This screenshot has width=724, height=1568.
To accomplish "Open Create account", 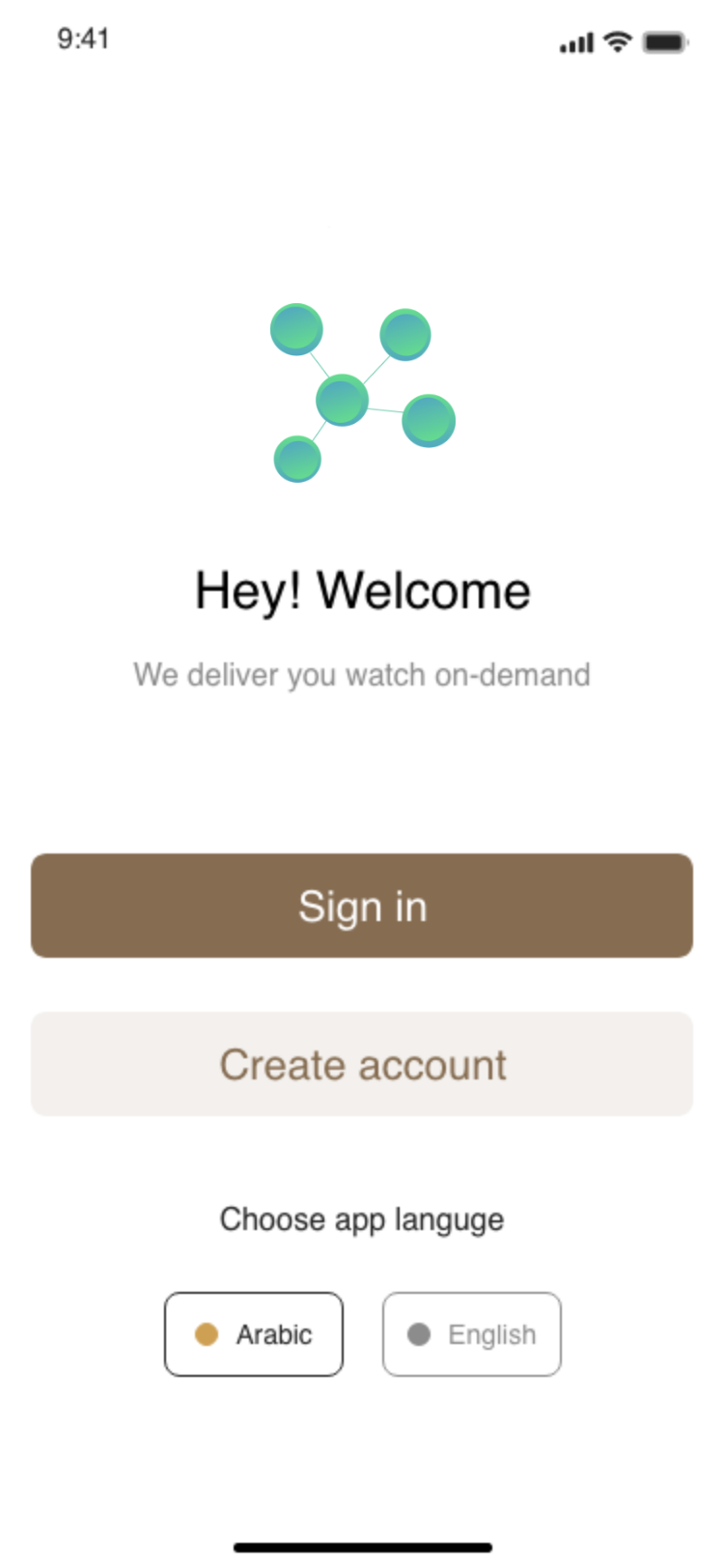I will pos(362,1064).
